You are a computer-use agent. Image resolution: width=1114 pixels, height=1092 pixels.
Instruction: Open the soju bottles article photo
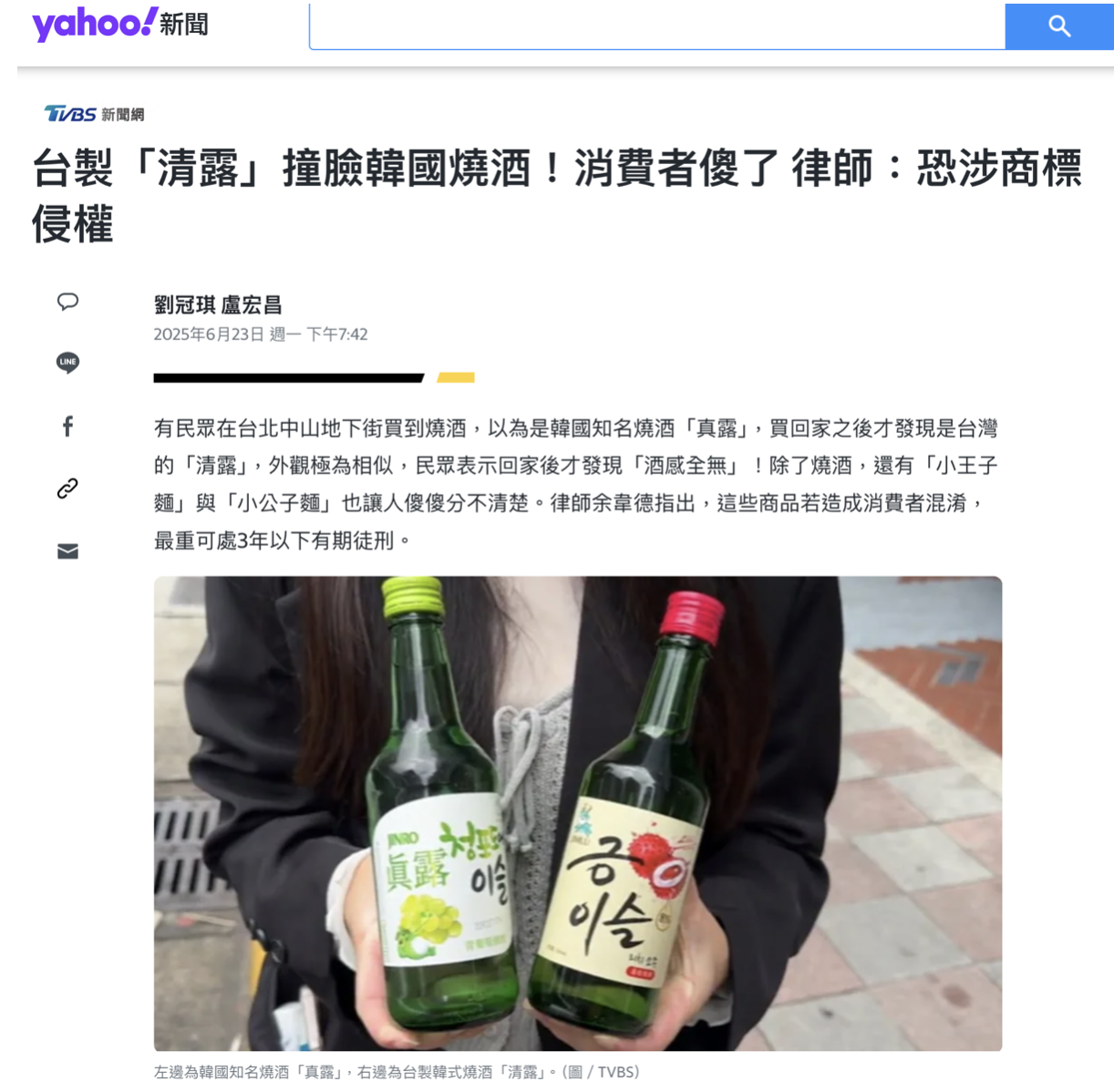pyautogui.click(x=577, y=812)
